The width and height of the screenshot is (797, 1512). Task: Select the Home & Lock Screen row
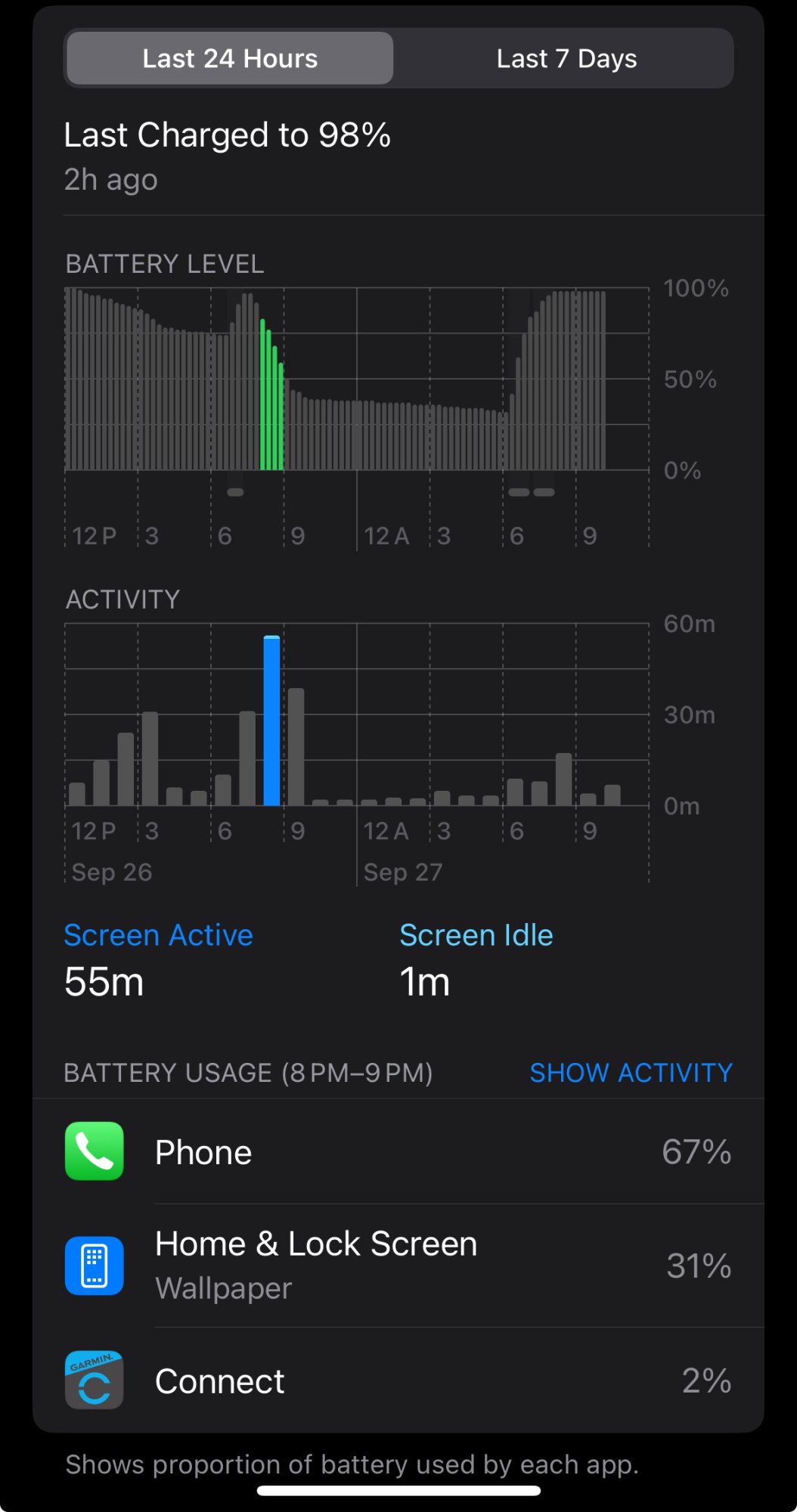(398, 1266)
